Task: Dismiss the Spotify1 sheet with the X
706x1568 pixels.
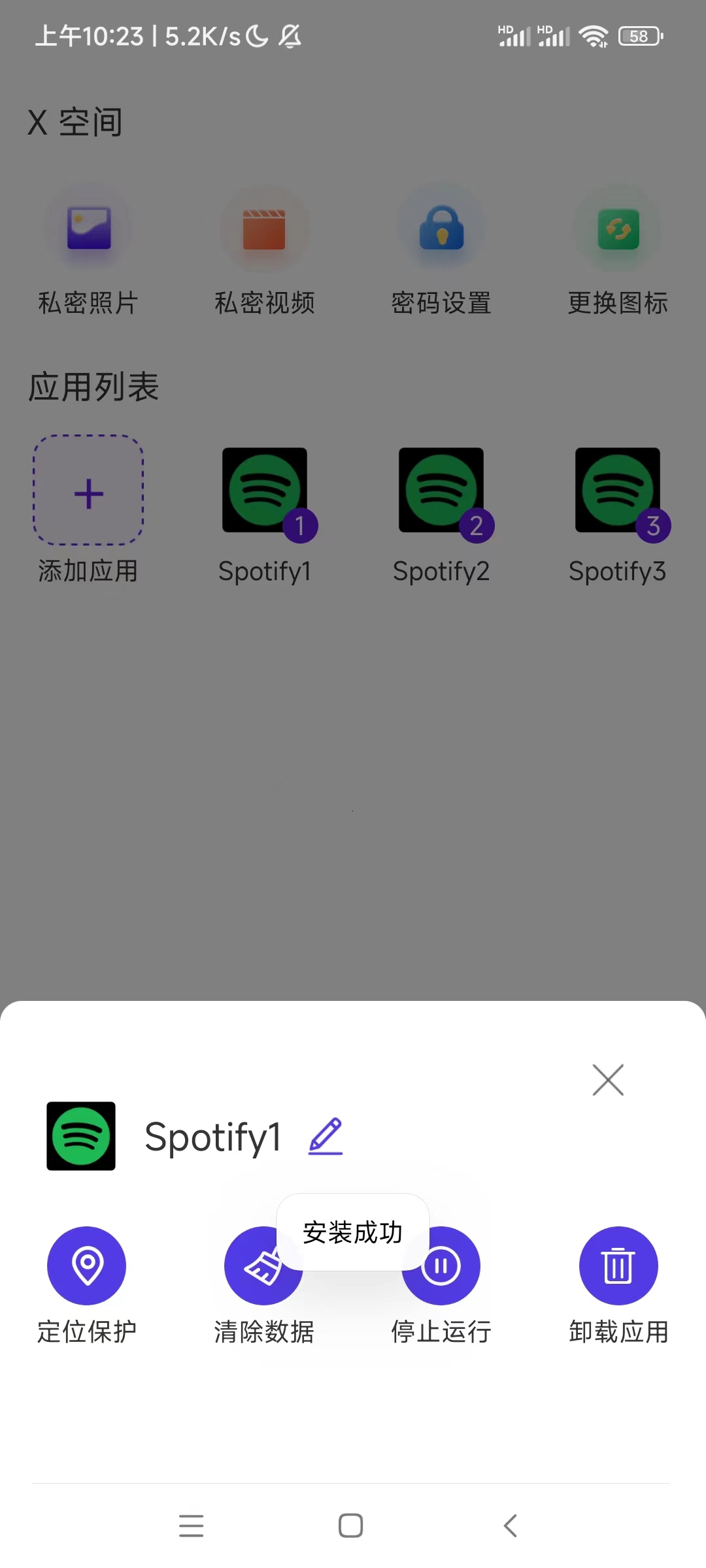Action: 608,1080
